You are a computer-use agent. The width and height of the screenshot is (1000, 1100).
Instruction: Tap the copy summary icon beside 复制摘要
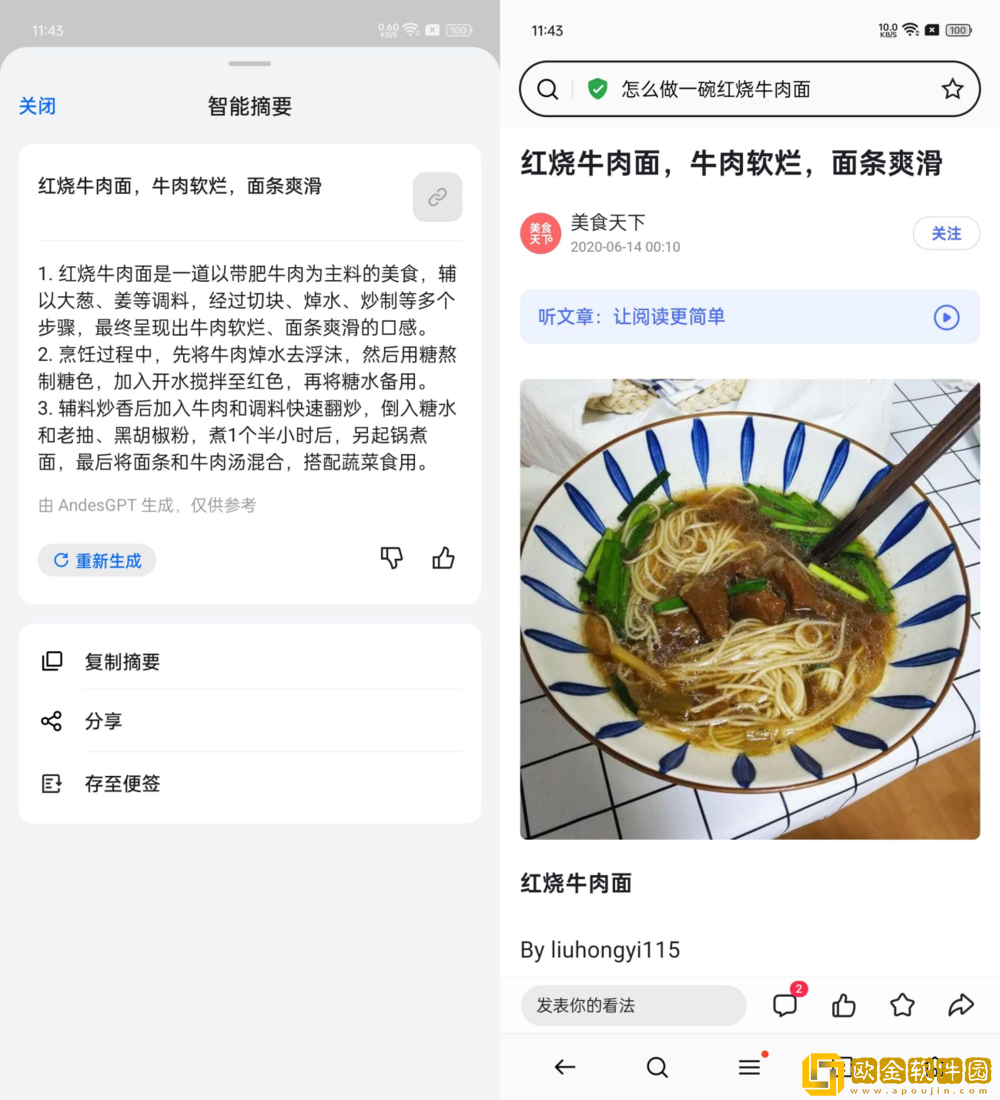51,661
